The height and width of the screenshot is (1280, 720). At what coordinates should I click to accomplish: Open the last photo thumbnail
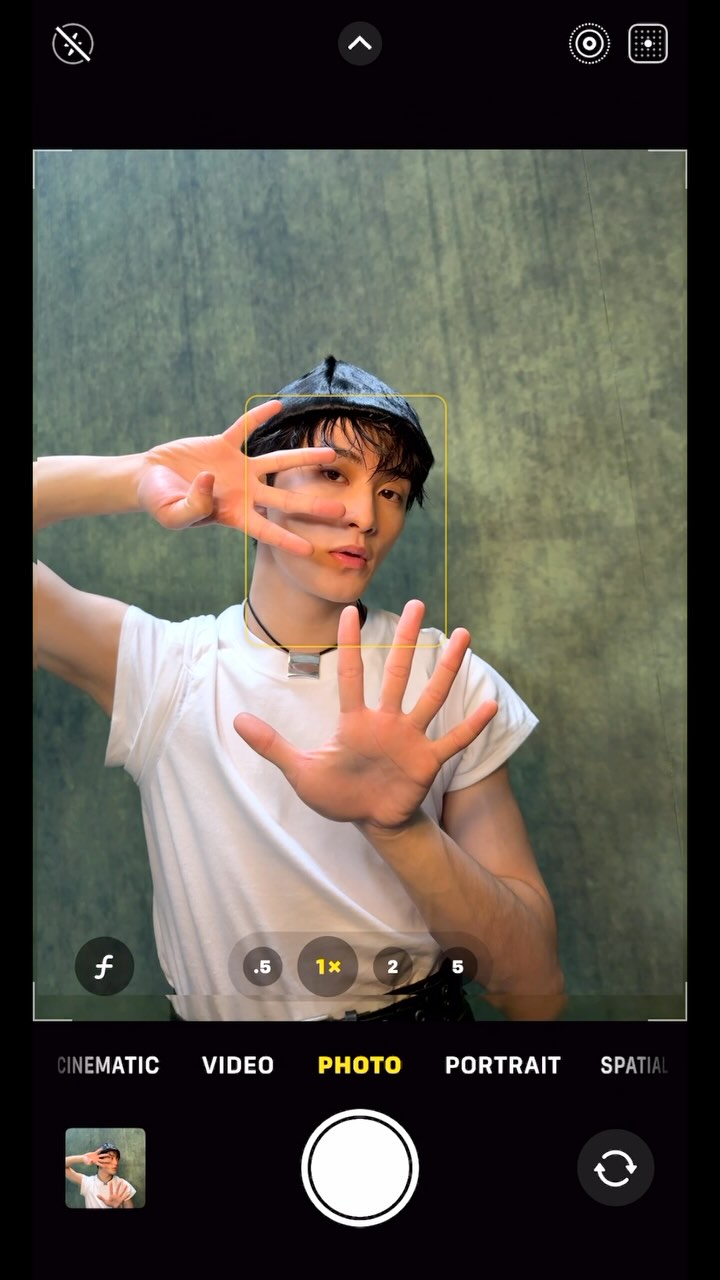tap(105, 1168)
